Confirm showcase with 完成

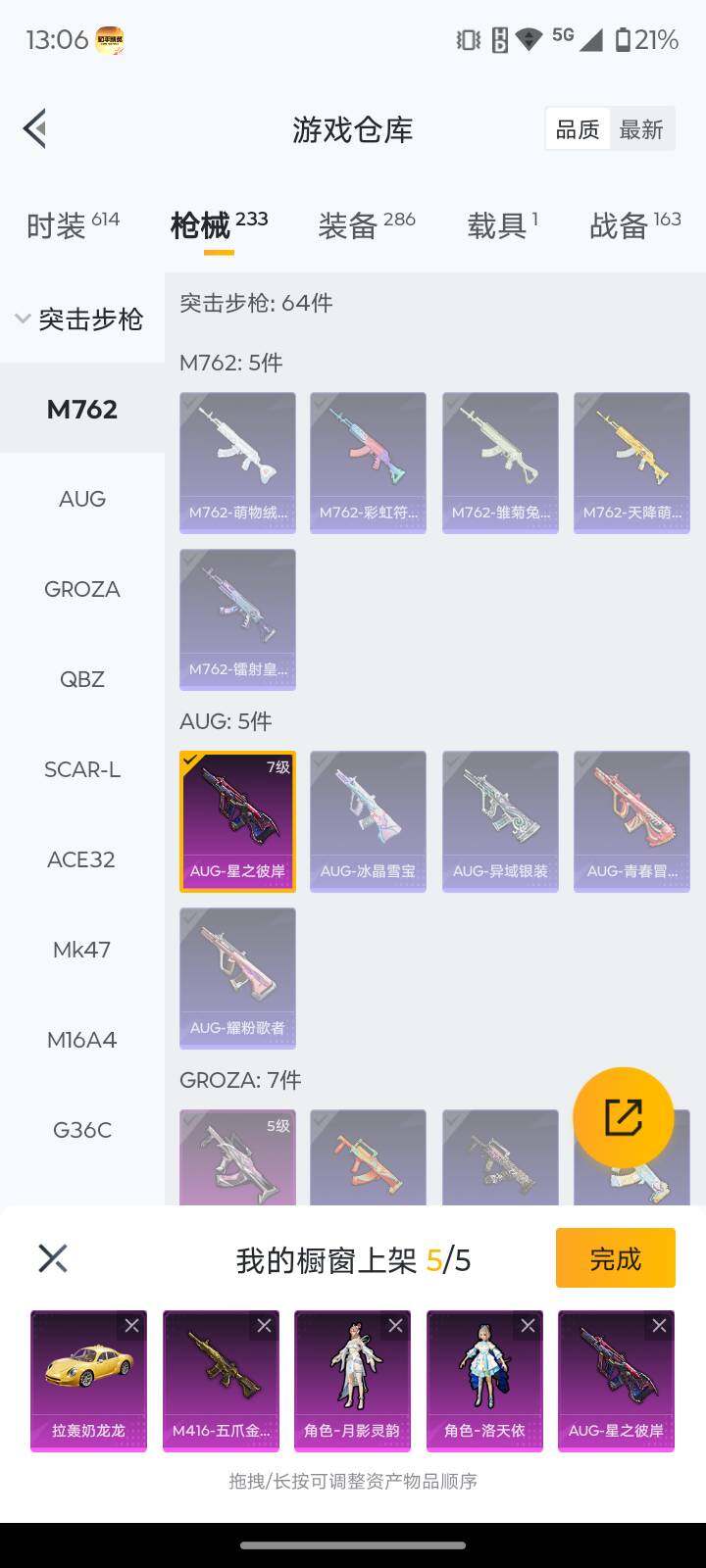pos(615,1258)
